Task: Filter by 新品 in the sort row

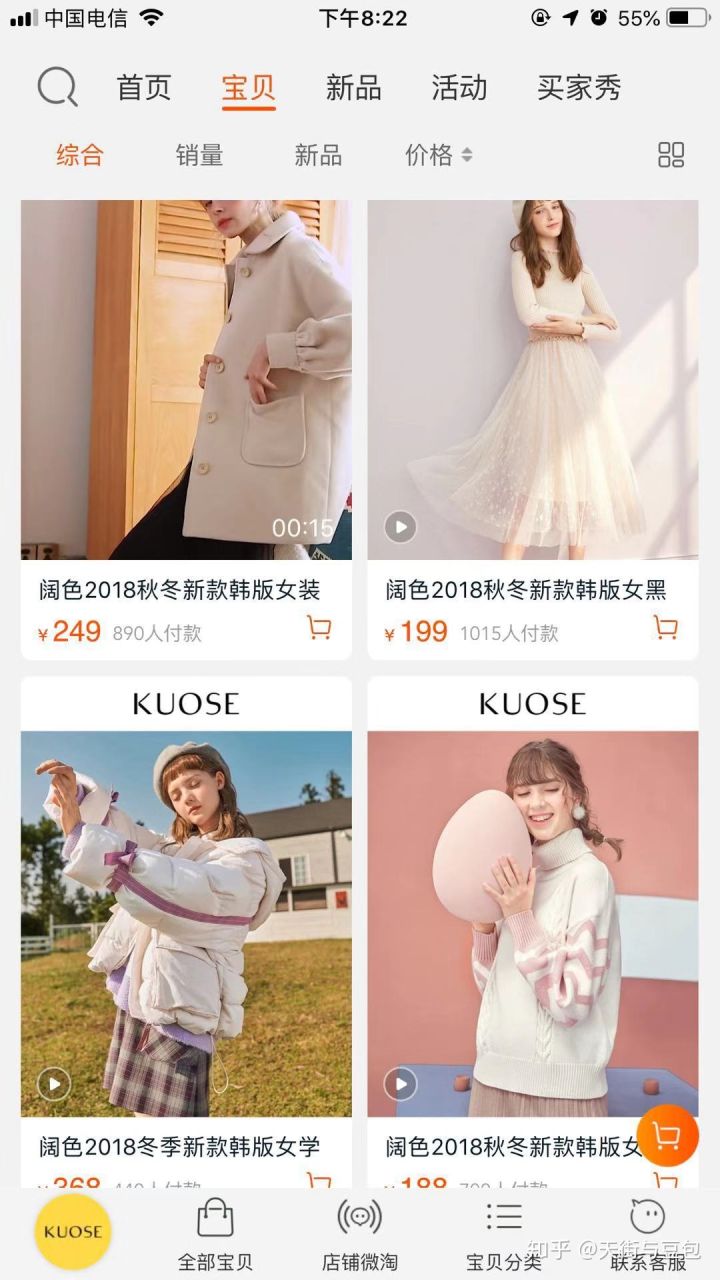Action: coord(318,155)
